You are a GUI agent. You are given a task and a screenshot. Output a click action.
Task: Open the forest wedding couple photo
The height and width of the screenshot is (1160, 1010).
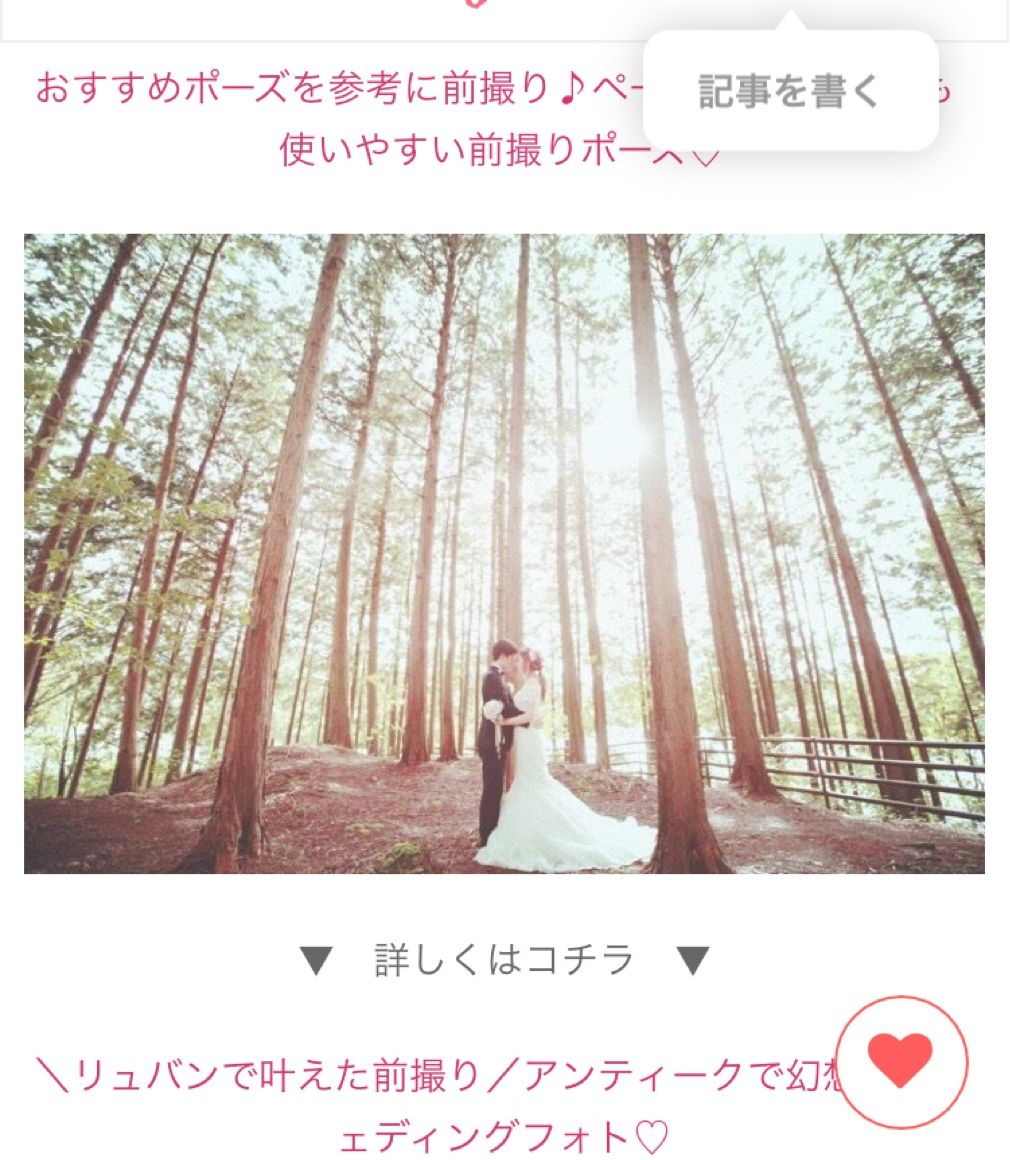click(504, 553)
